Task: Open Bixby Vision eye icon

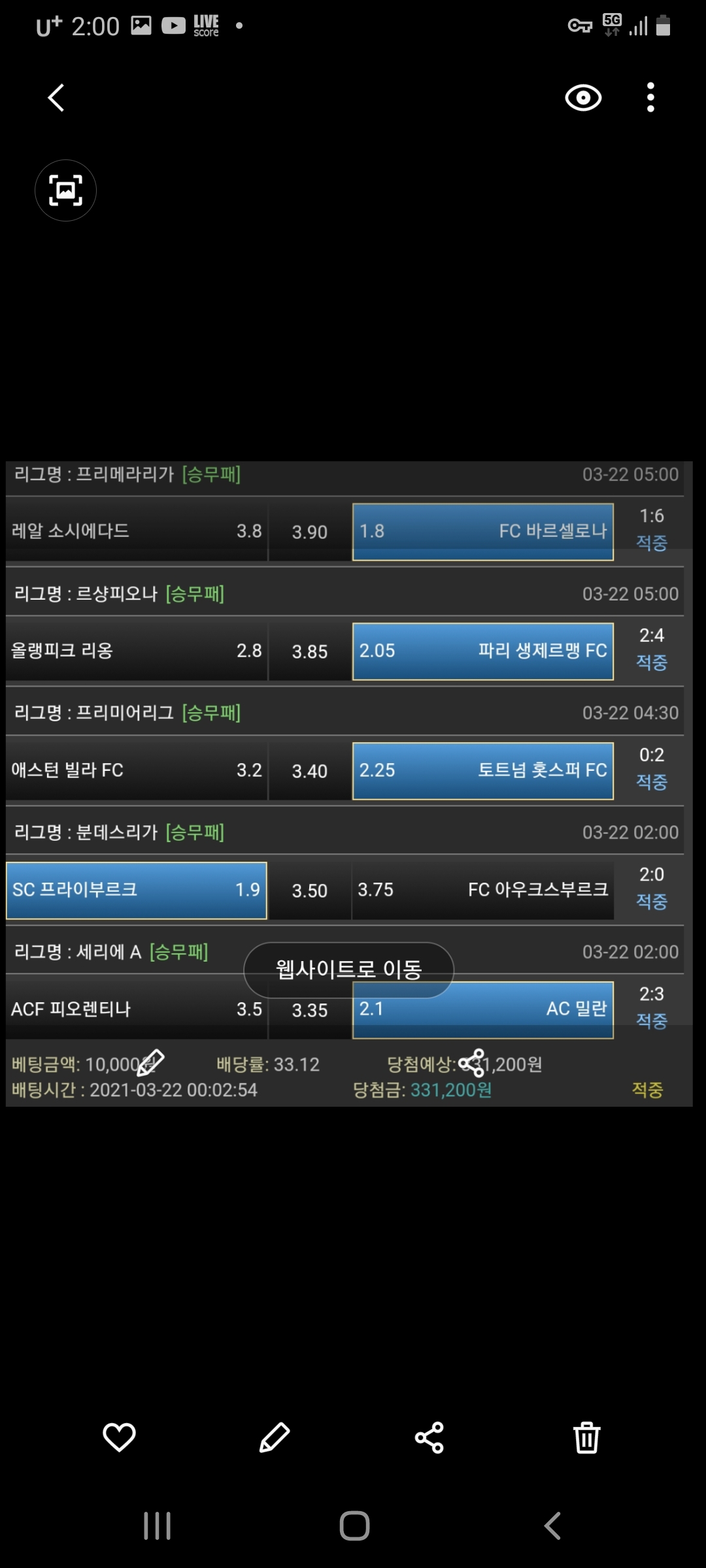Action: click(x=582, y=98)
